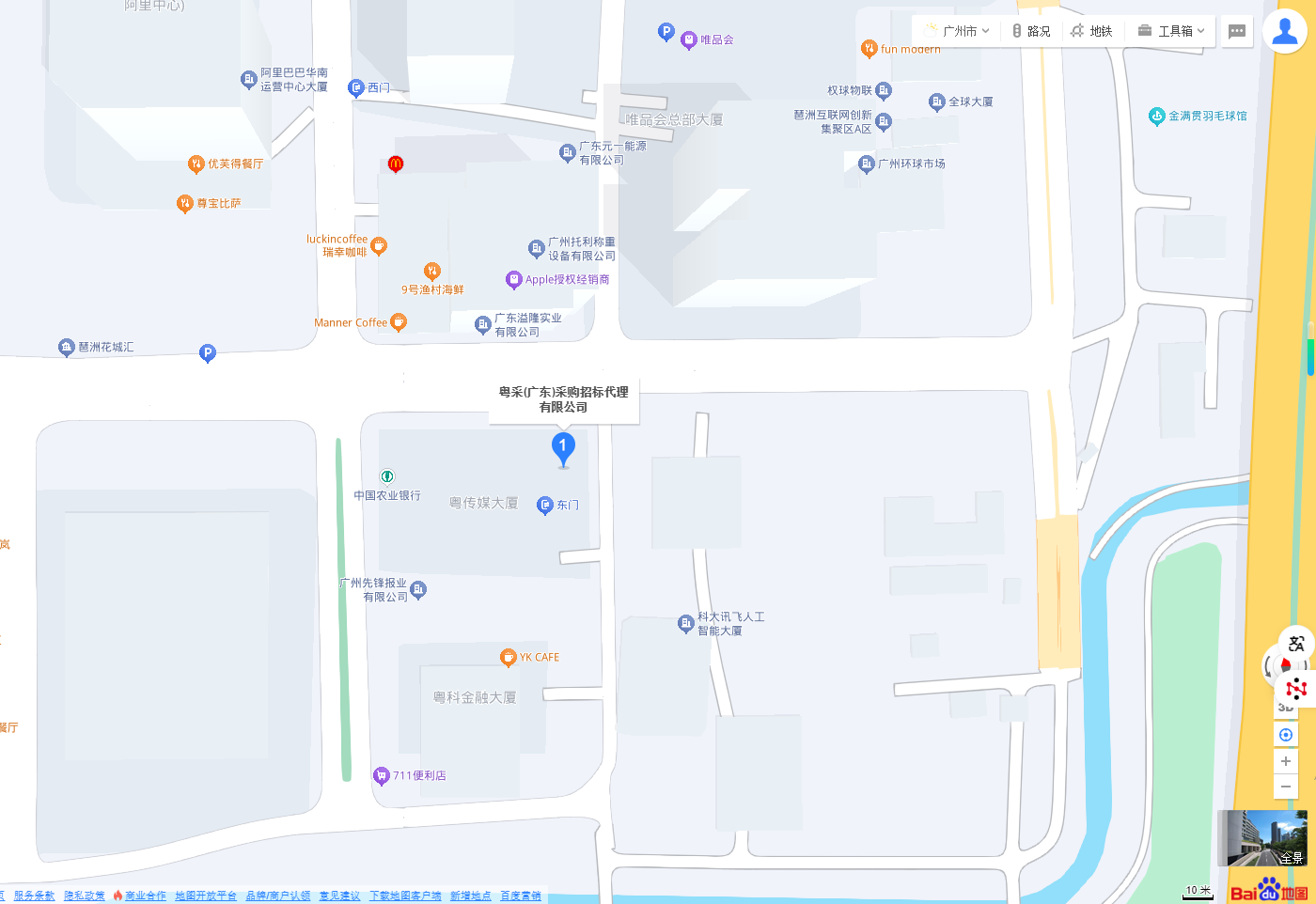Show the 地铁 subway map
Viewport: 1316px width, 904px height.
coord(1092,31)
